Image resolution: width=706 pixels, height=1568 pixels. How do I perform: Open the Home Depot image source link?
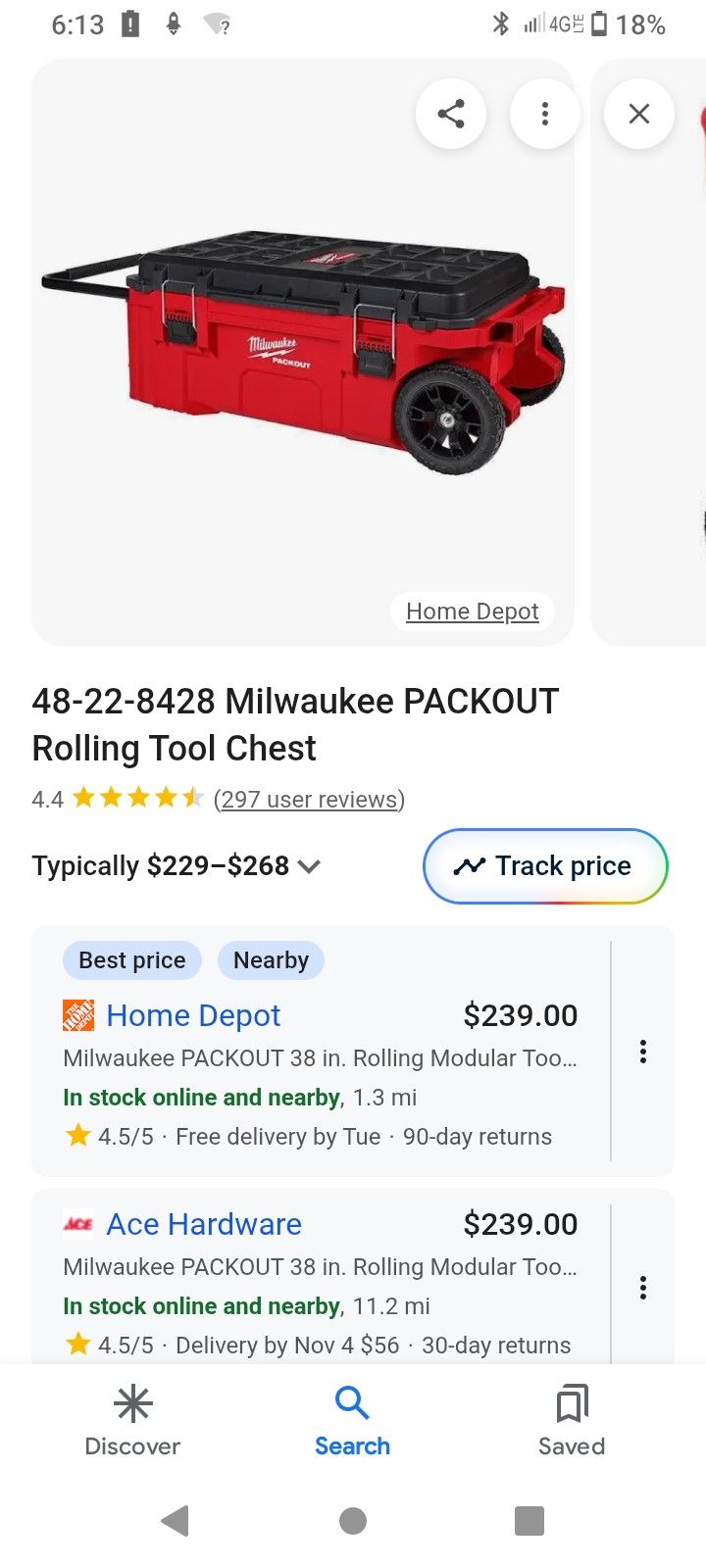click(x=472, y=612)
